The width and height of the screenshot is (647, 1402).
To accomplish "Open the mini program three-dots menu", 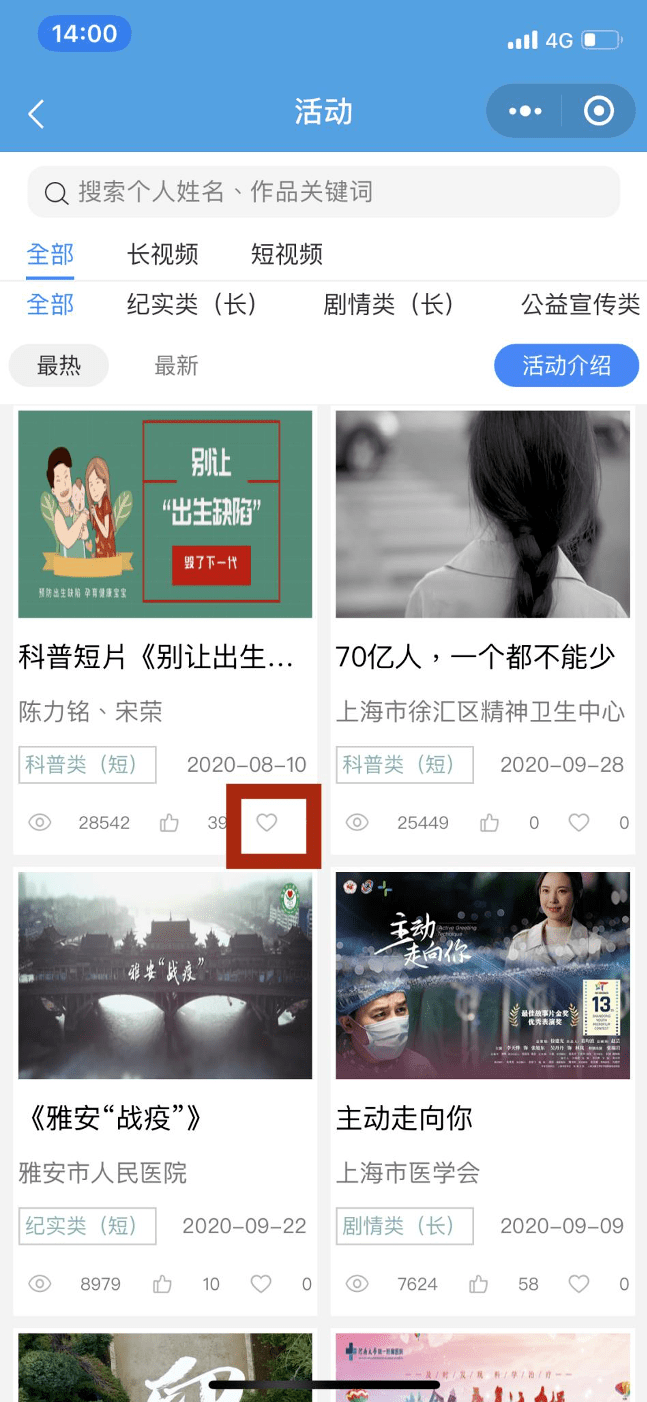I will pos(525,111).
